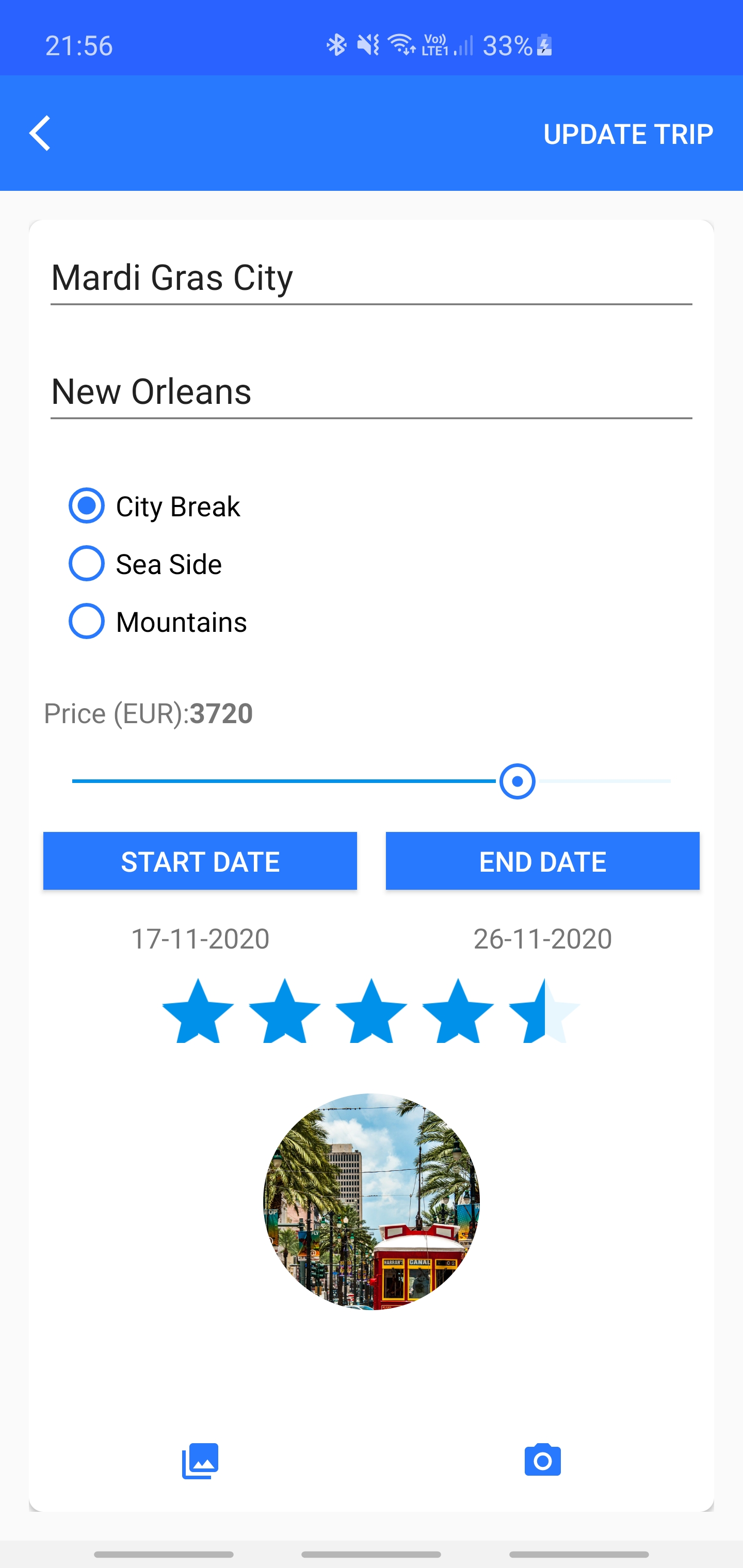Image resolution: width=743 pixels, height=1568 pixels.
Task: Select Mountains as trip type
Action: [x=87, y=622]
